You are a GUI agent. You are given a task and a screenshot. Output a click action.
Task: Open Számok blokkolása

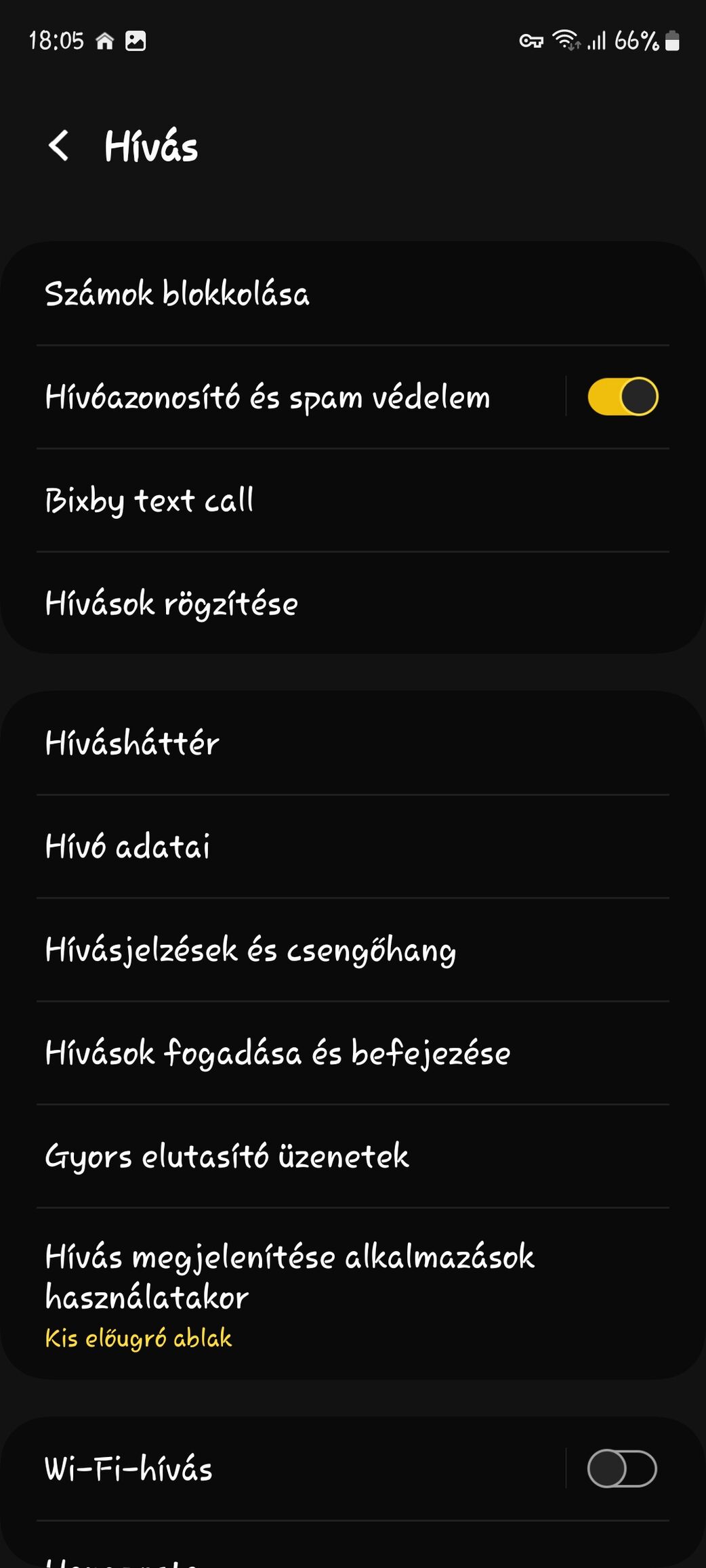[353, 293]
